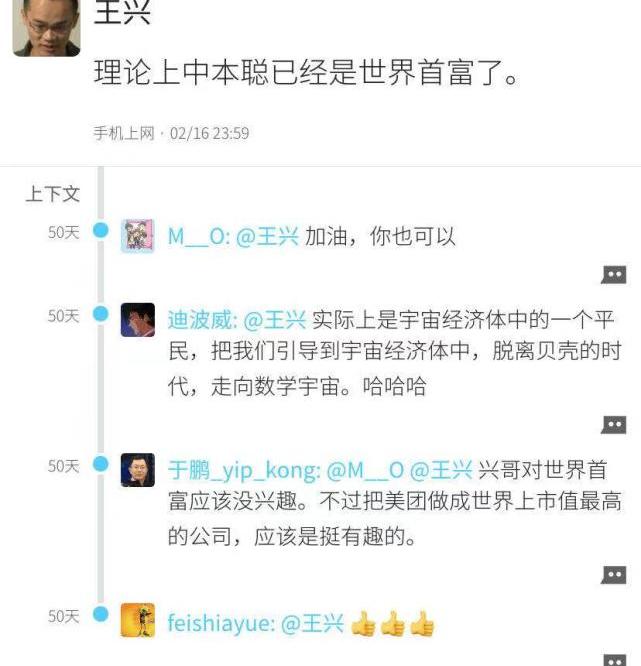Tap the more icon under M__O's reply
This screenshot has height=666, width=641.
coord(613,274)
